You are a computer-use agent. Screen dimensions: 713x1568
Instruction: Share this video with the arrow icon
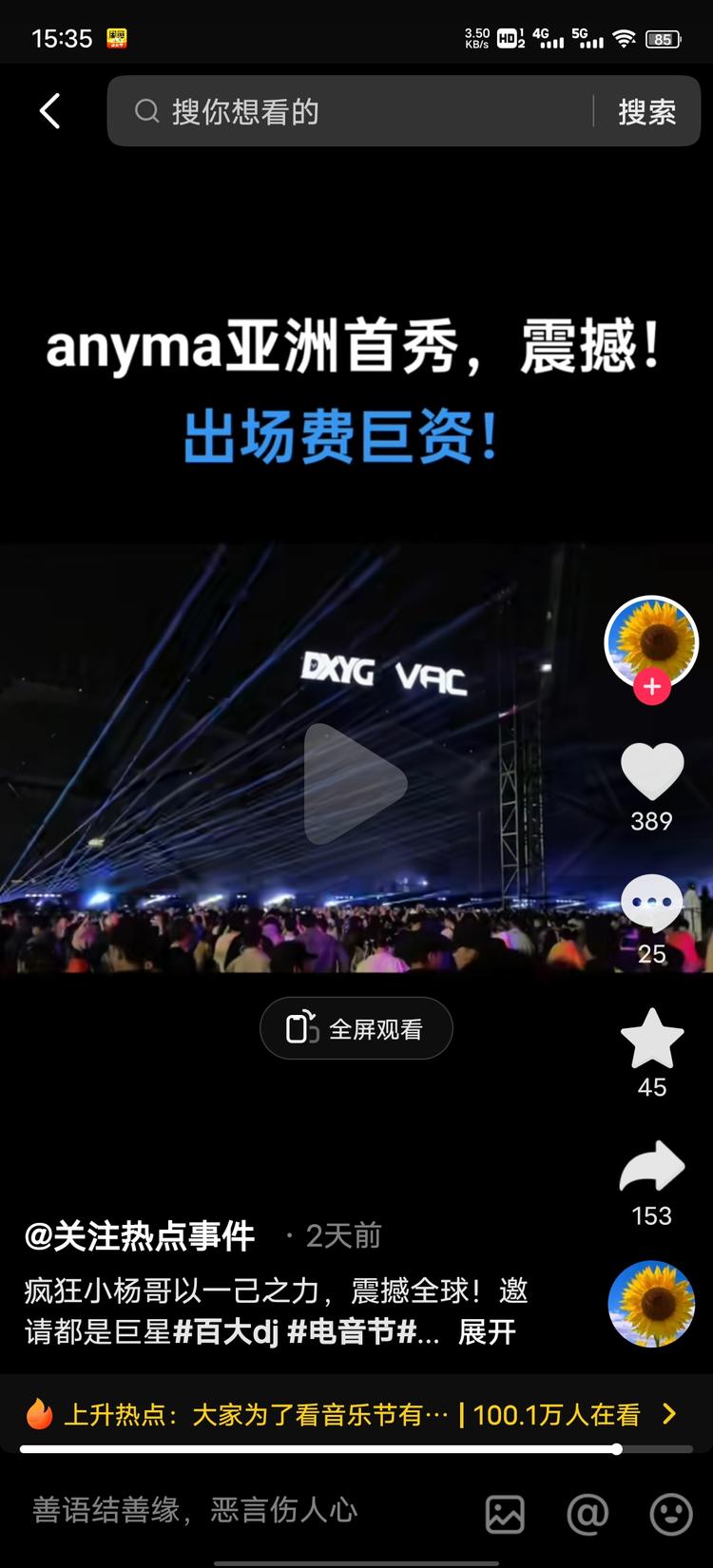[x=652, y=1168]
